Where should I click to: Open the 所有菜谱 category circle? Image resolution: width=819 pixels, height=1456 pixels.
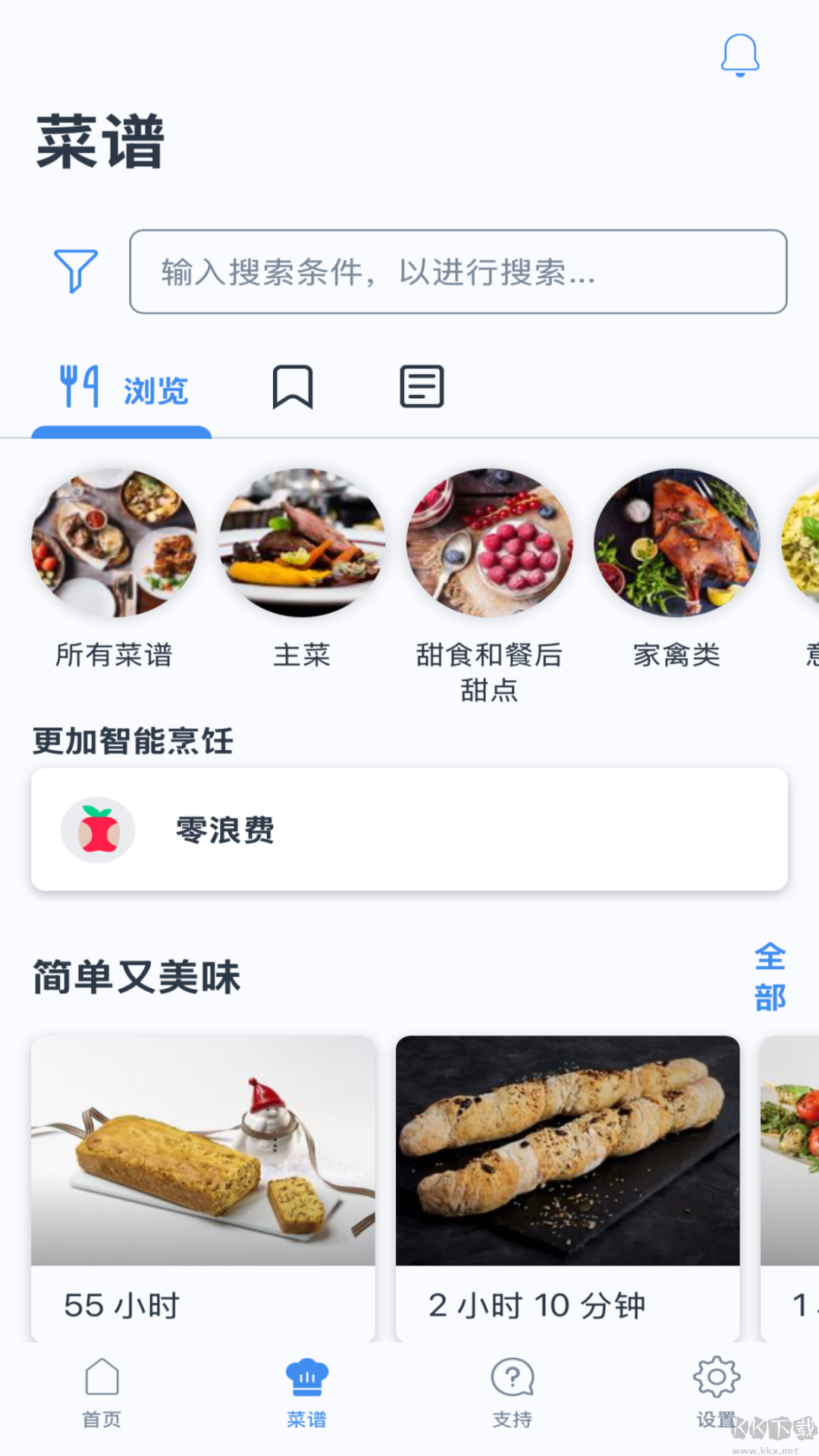point(114,542)
